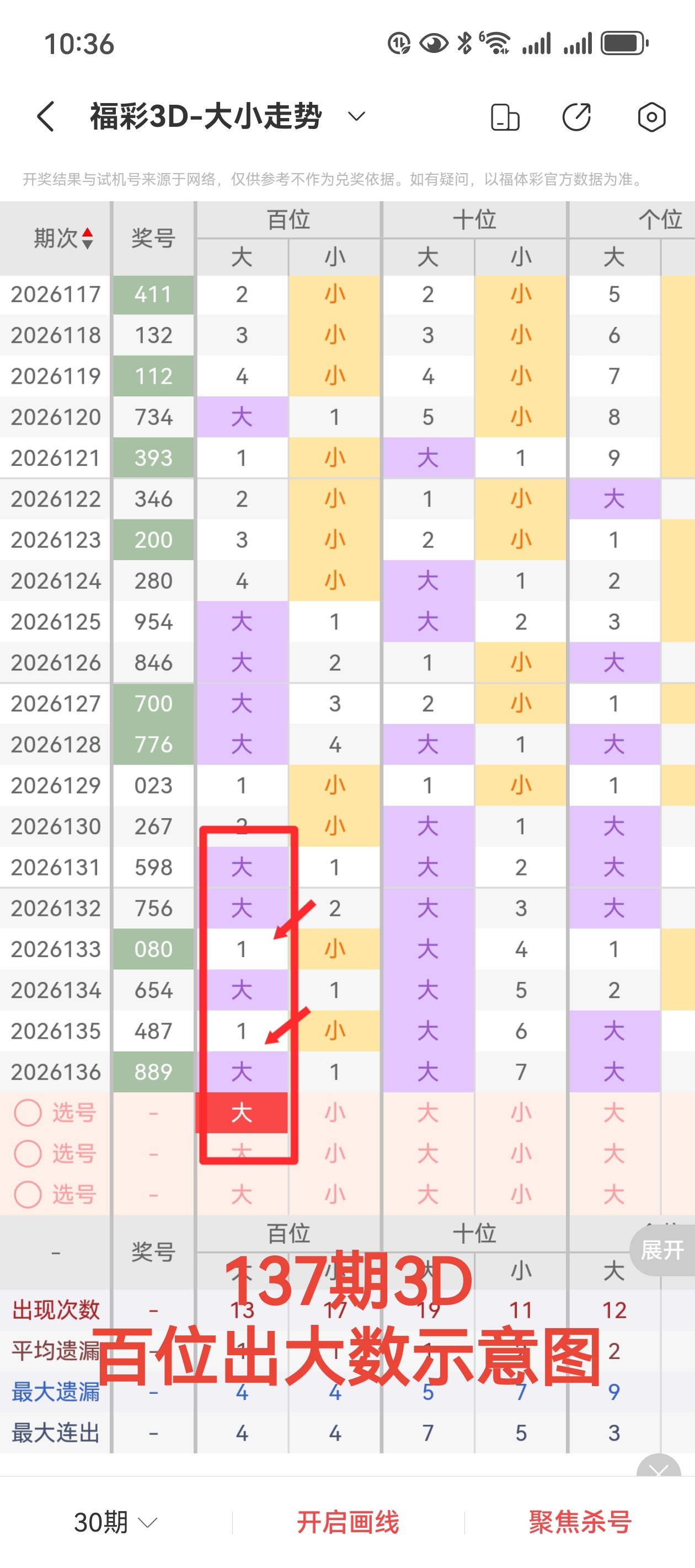The image size is (695, 1568).
Task: Select 大 for 百位 in first 选号 row
Action: (x=242, y=1113)
